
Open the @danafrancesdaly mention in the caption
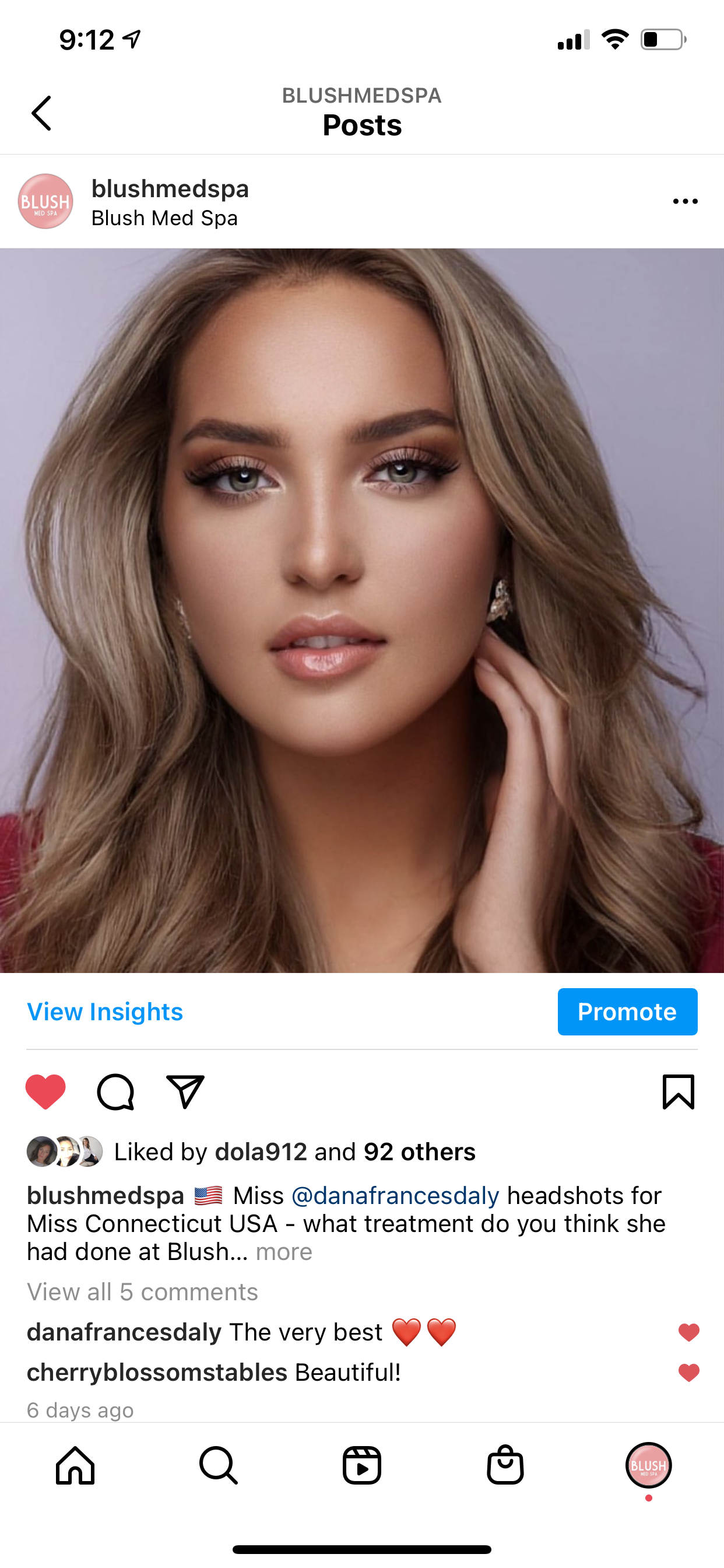[x=395, y=1196]
